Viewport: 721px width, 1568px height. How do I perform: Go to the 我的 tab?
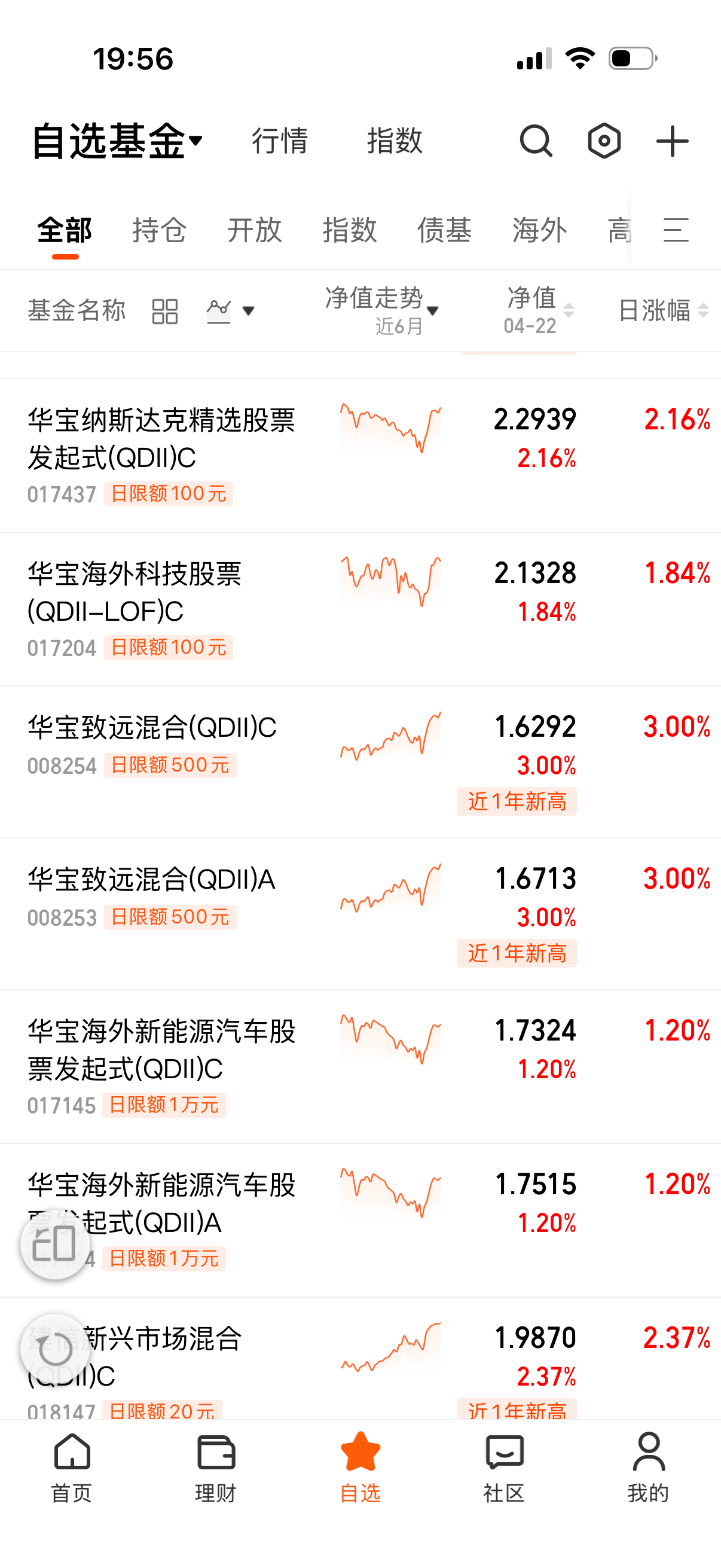pyautogui.click(x=649, y=1467)
